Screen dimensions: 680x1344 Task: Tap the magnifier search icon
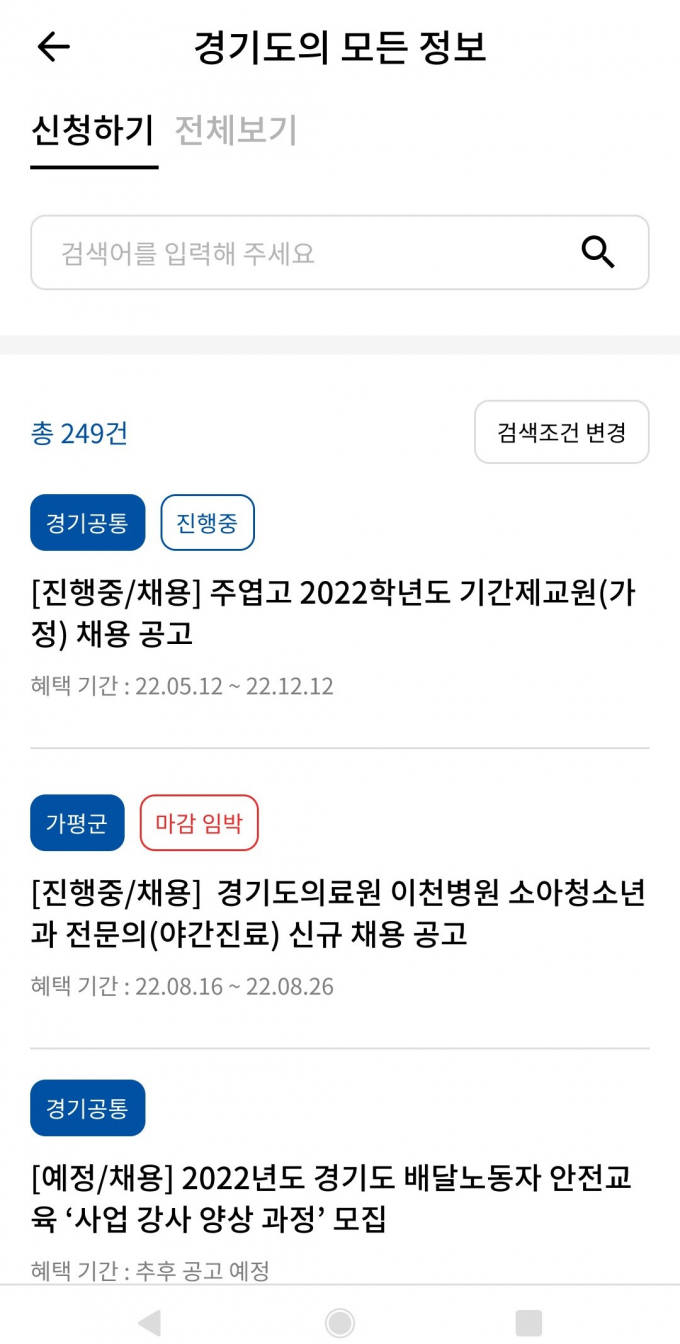[x=598, y=253]
